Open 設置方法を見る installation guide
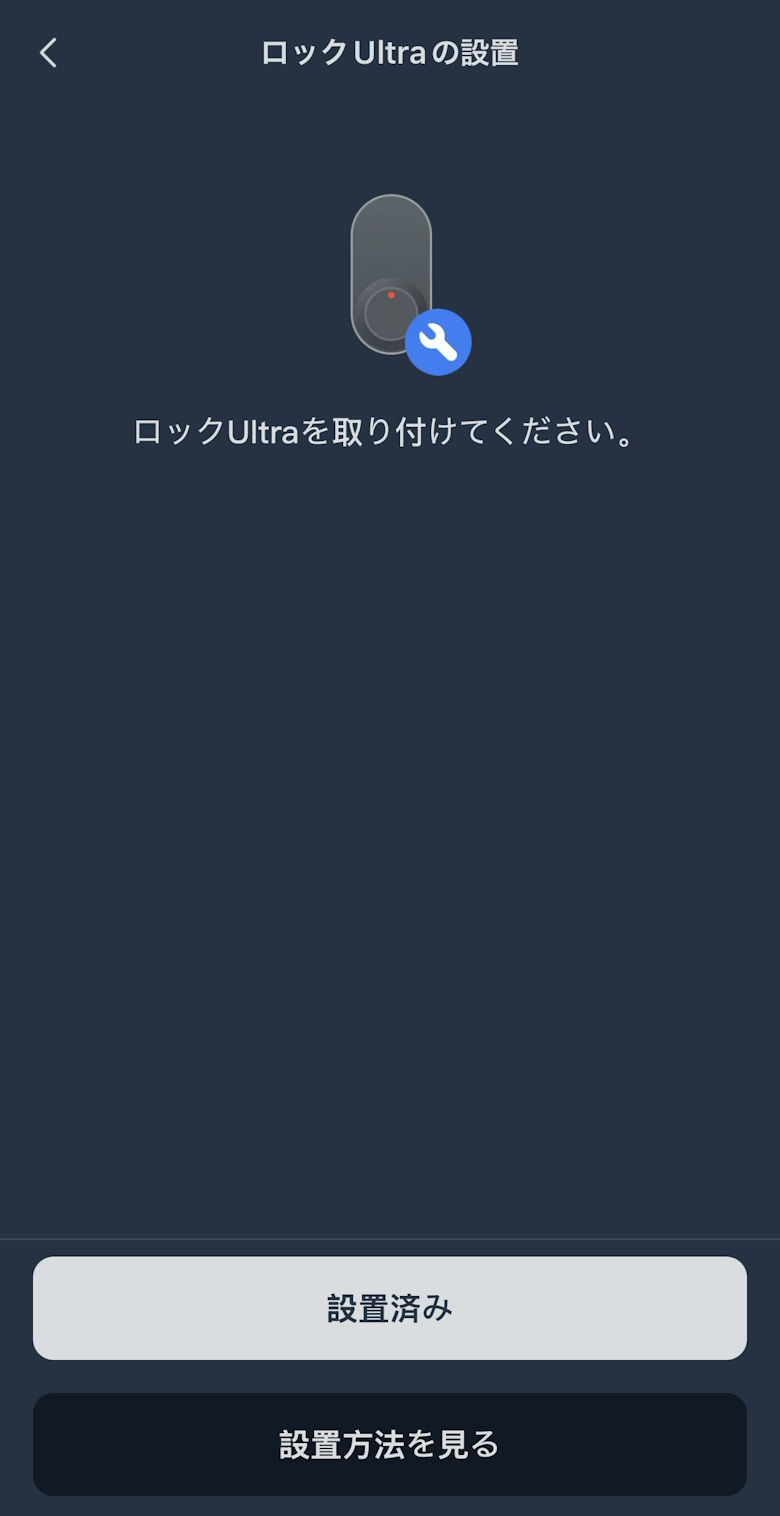 tap(390, 1444)
